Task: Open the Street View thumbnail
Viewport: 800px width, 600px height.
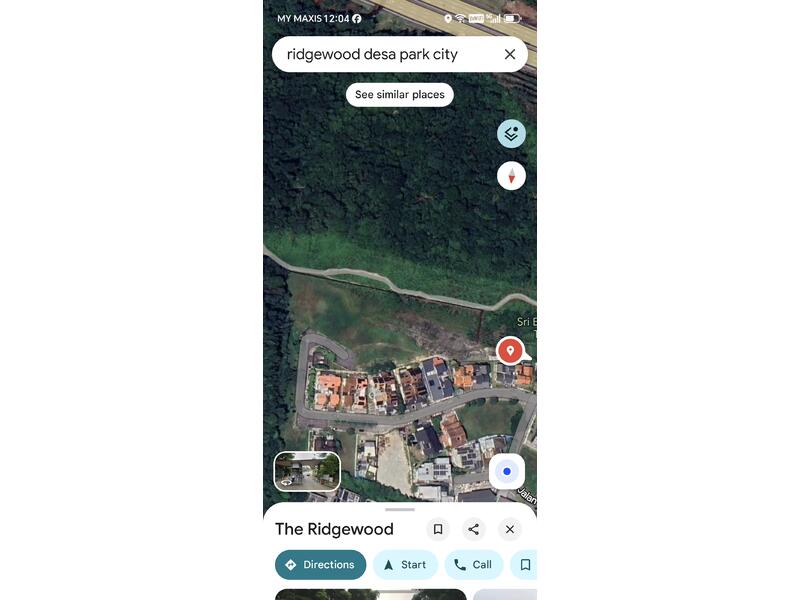Action: tap(307, 471)
